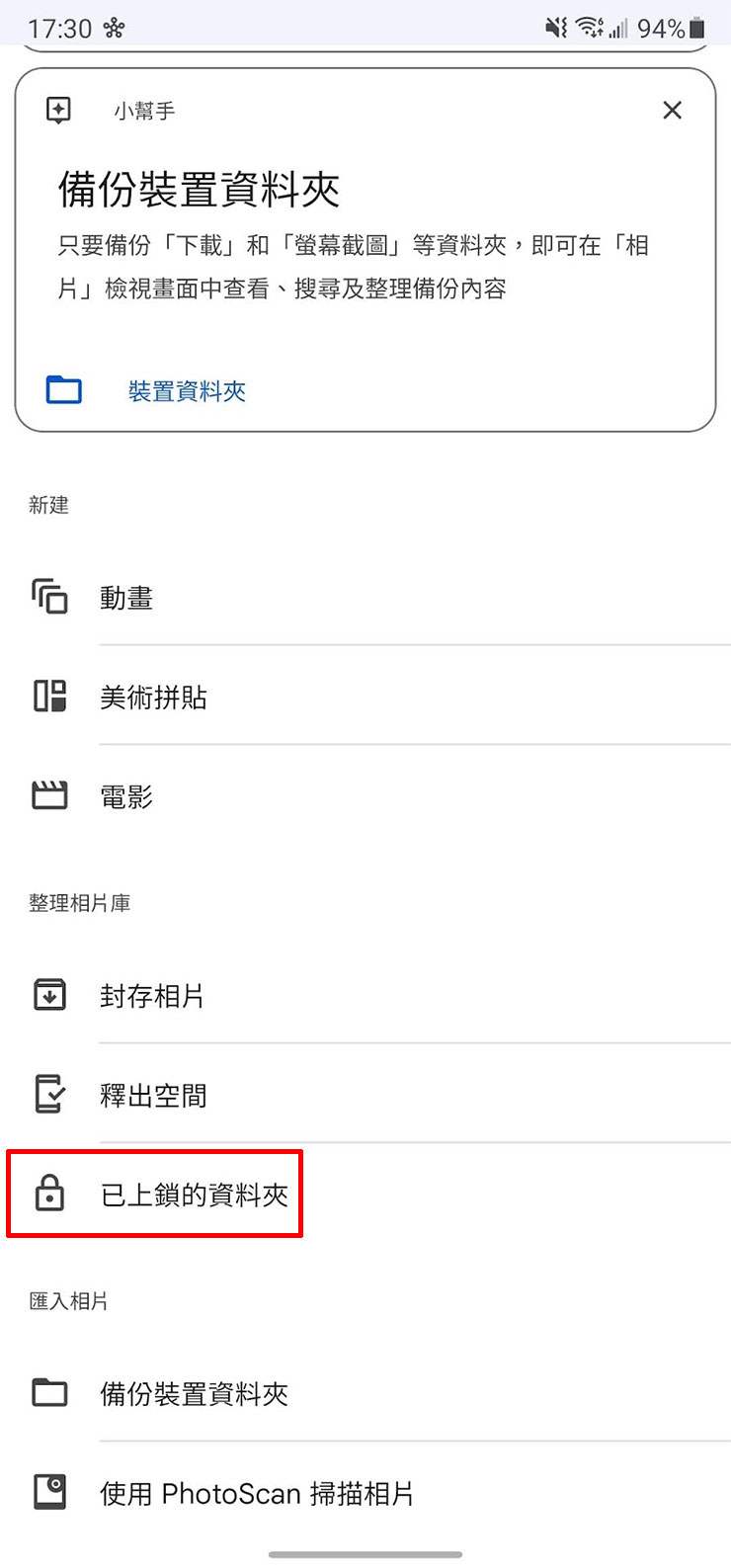Open 封存相片 from the list
This screenshot has width=731, height=1568.
tap(153, 995)
